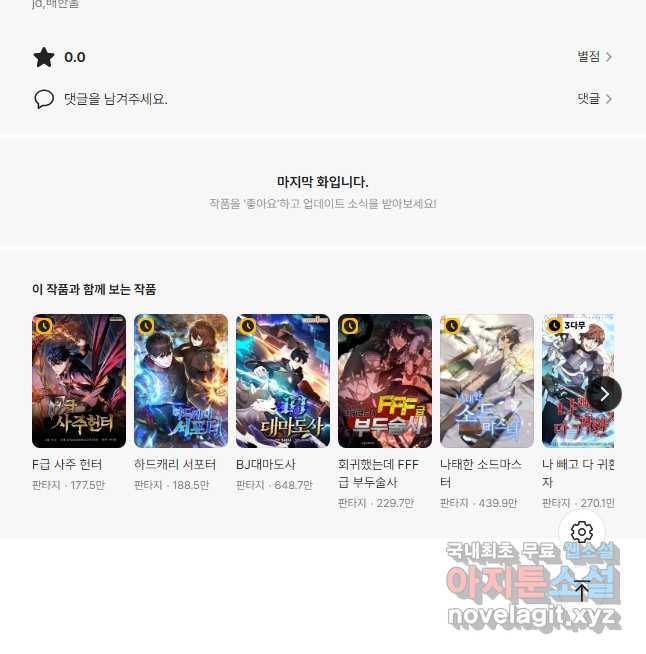Screen dimensions: 646x654
Task: Jump back to the top with the up arrow
Action: (x=582, y=590)
